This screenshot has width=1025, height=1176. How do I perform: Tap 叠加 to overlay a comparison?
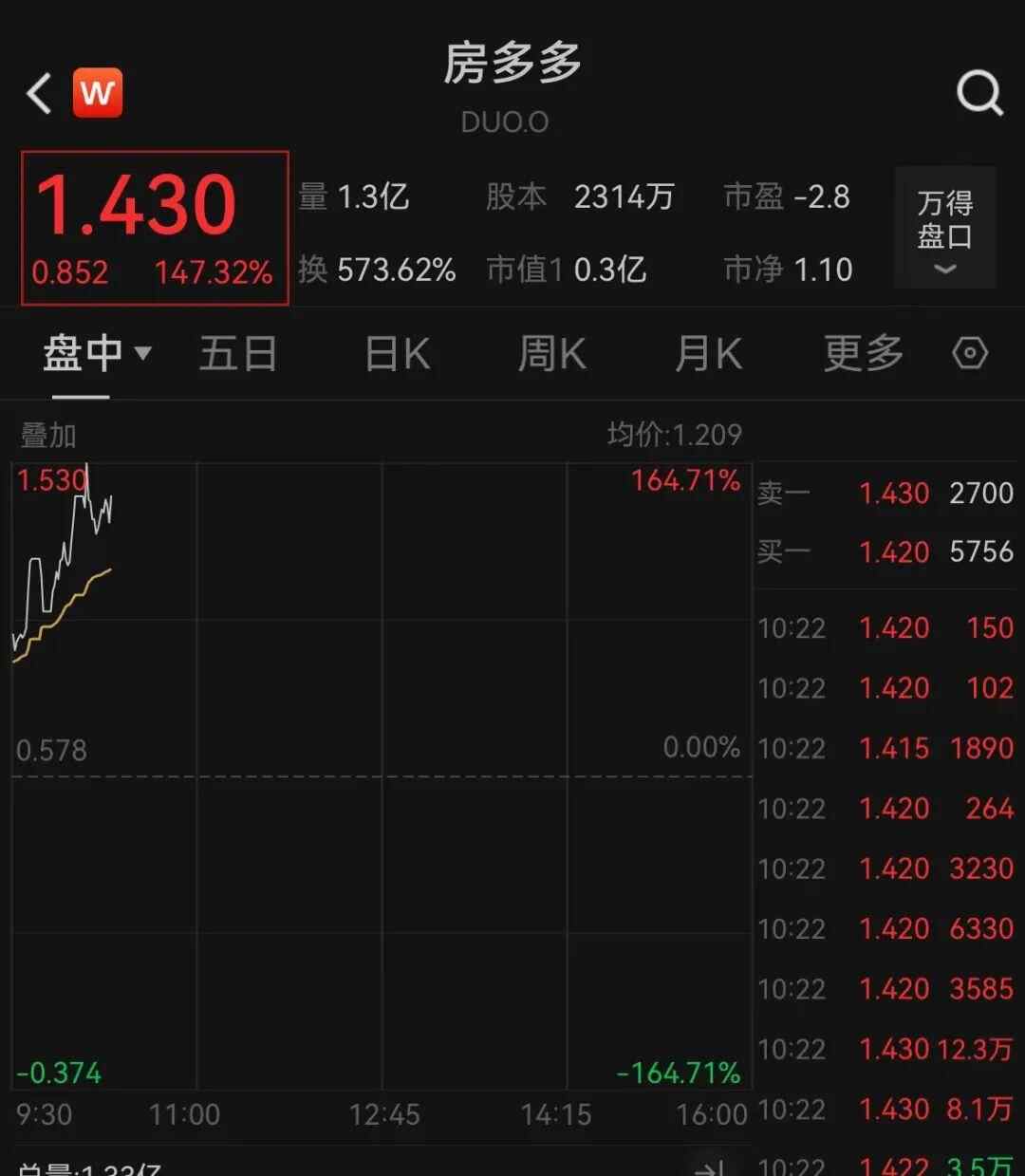[x=48, y=436]
